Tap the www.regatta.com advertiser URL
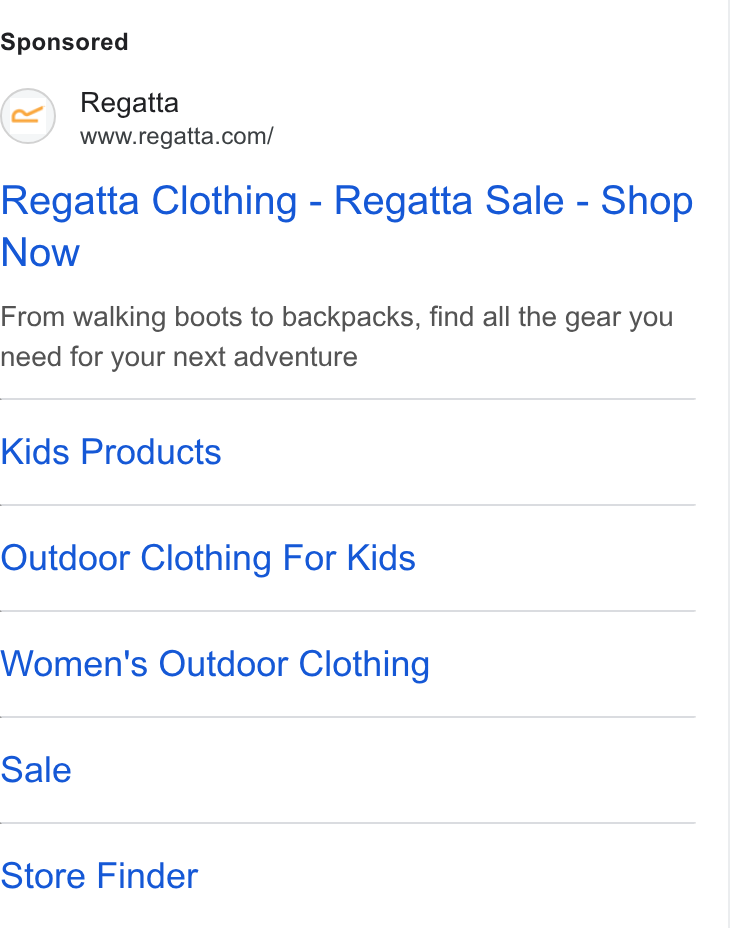730x928 pixels. 176,136
